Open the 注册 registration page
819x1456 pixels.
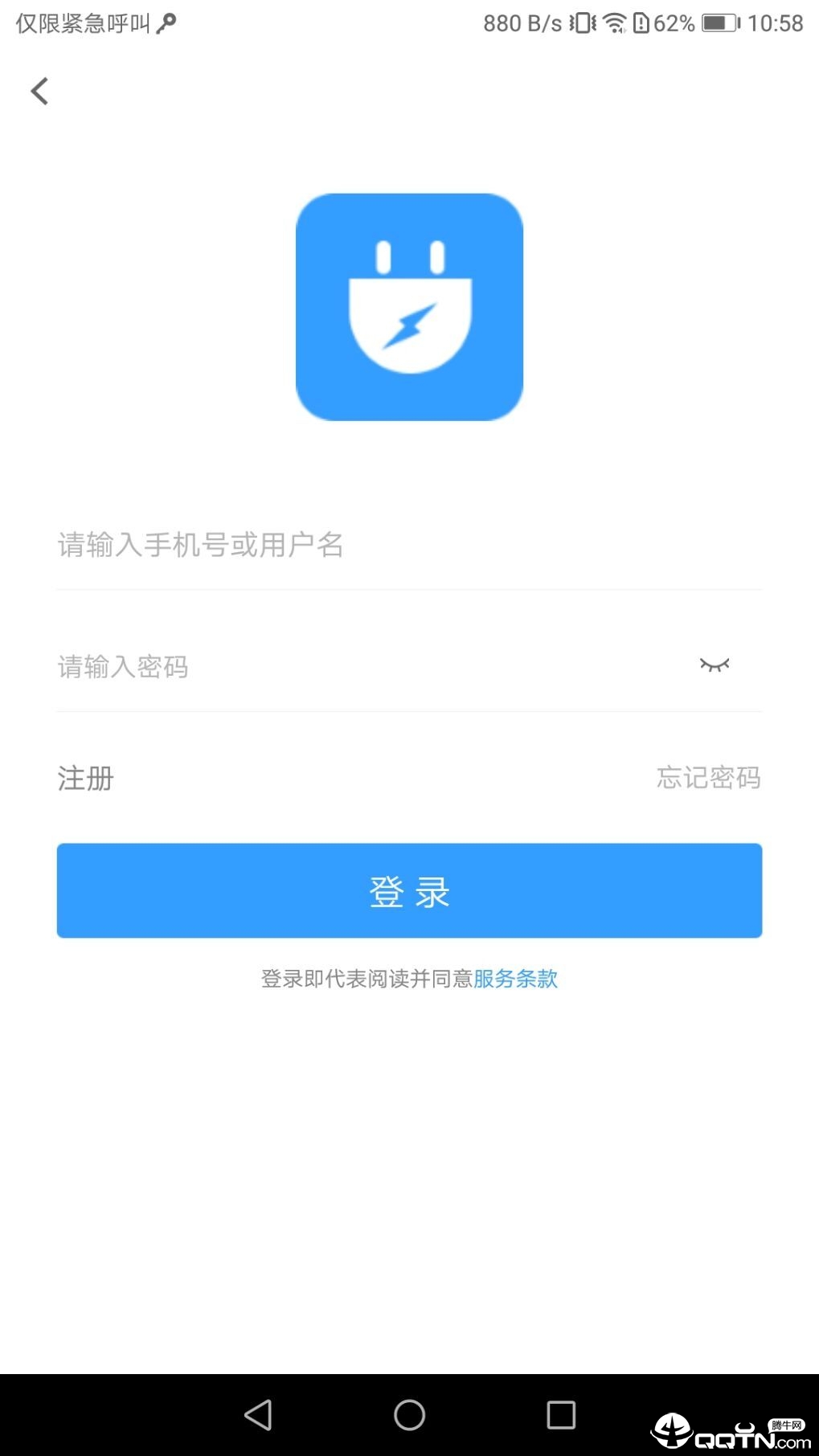pos(86,778)
